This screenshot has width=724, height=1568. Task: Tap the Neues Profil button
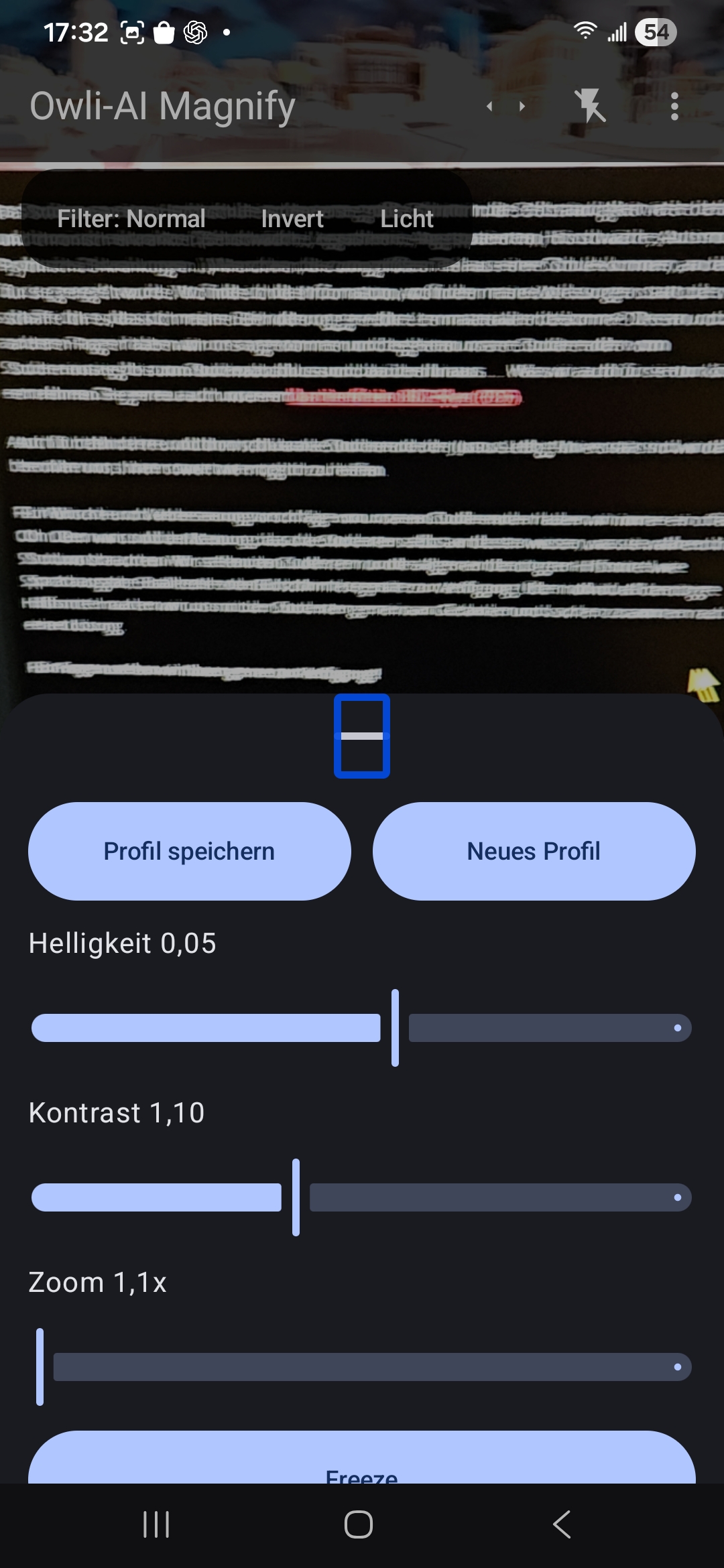534,850
